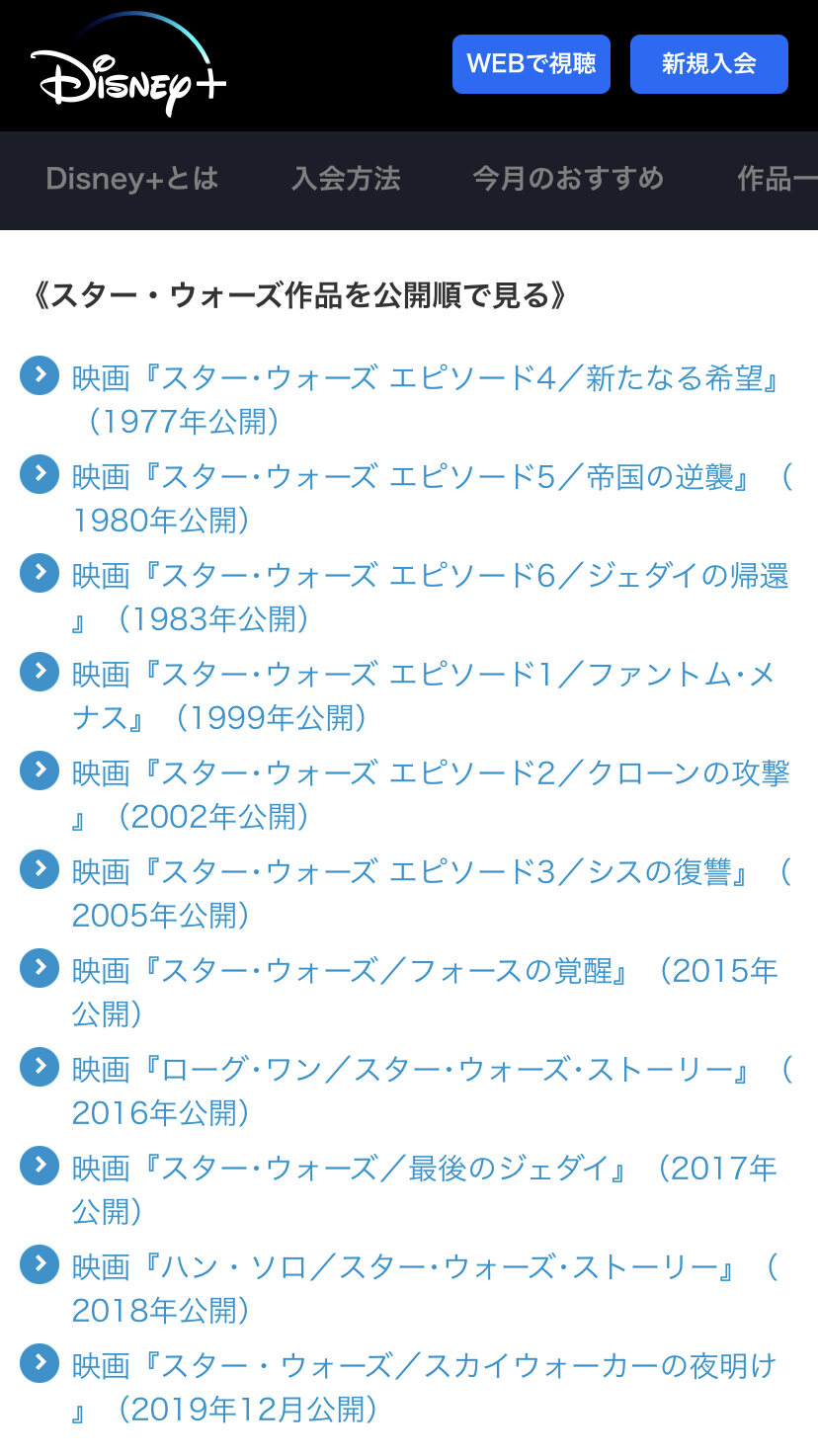Open the エピソード1/ファントム・メナス link
The image size is (818, 1456).
(423, 675)
